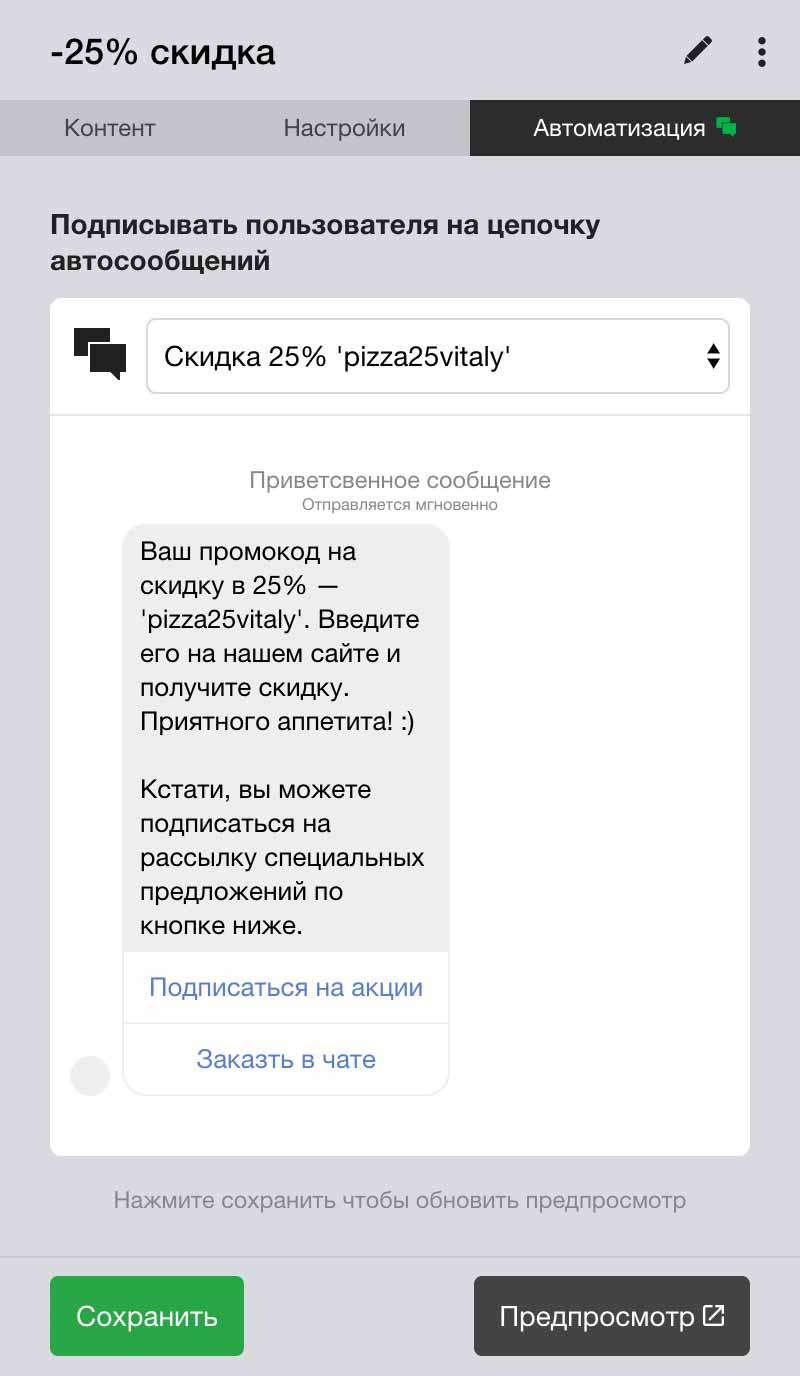Viewport: 800px width, 1376px height.
Task: Open the three-dot overflow menu
Action: [x=762, y=51]
